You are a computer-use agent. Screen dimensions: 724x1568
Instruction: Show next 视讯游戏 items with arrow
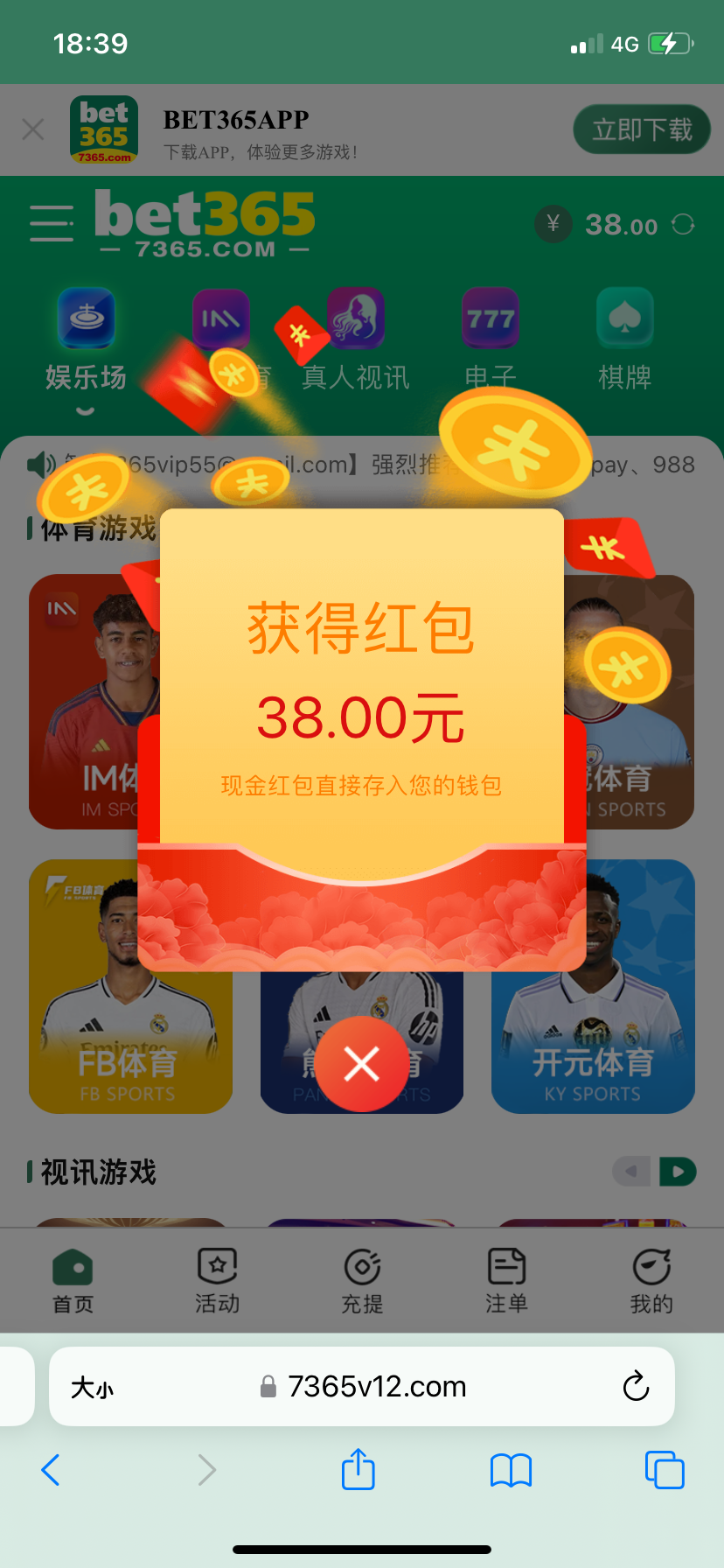(678, 1171)
